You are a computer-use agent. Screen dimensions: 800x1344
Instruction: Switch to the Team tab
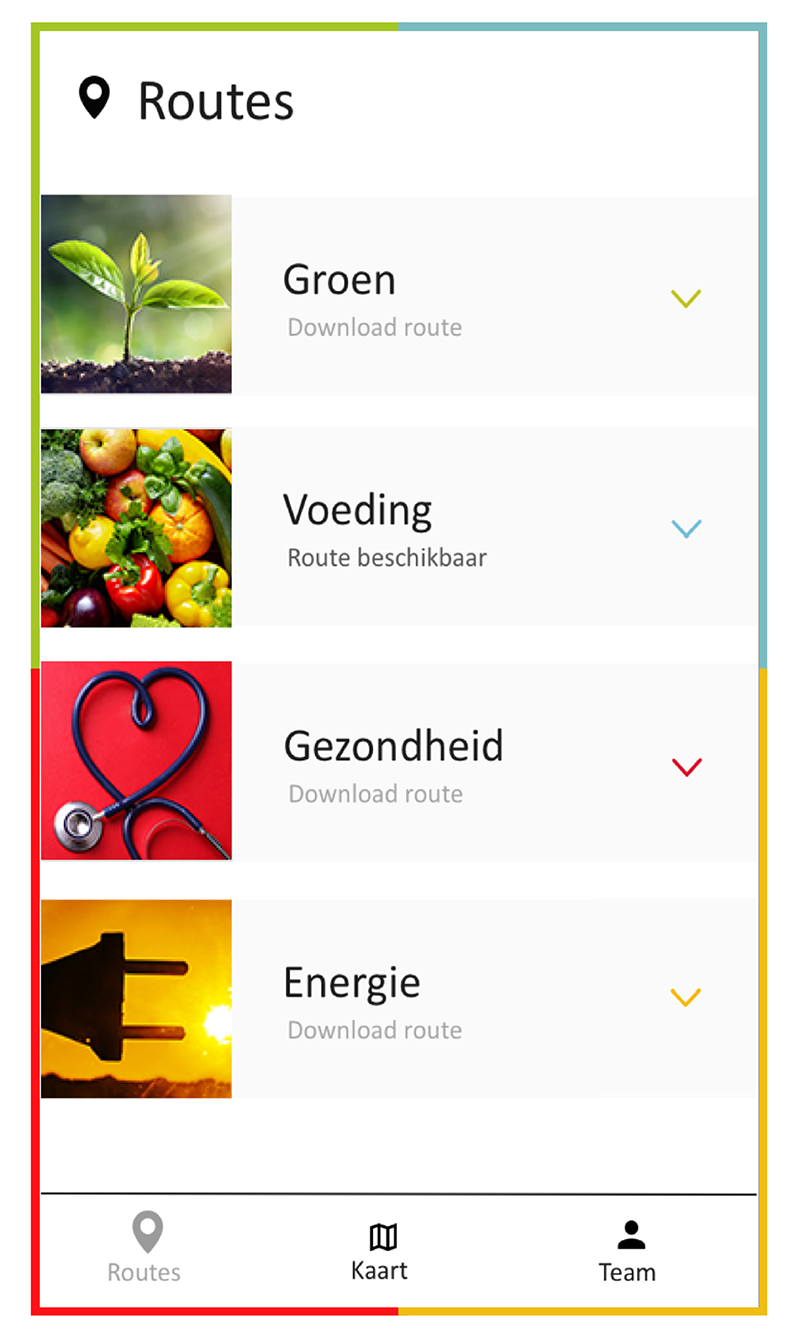point(629,1250)
